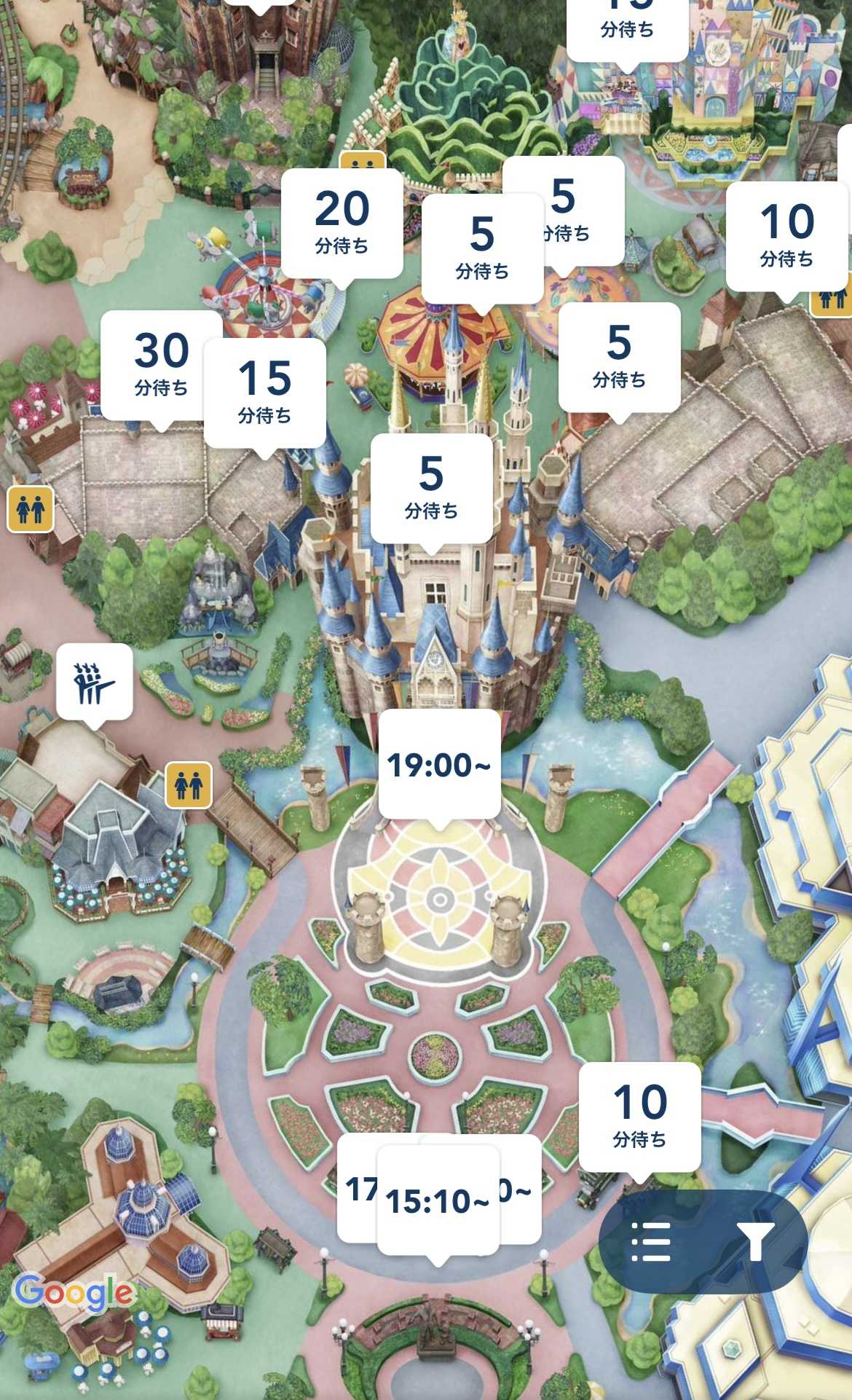Open the map filter funnel
Image resolution: width=852 pixels, height=1400 pixels.
click(755, 1241)
